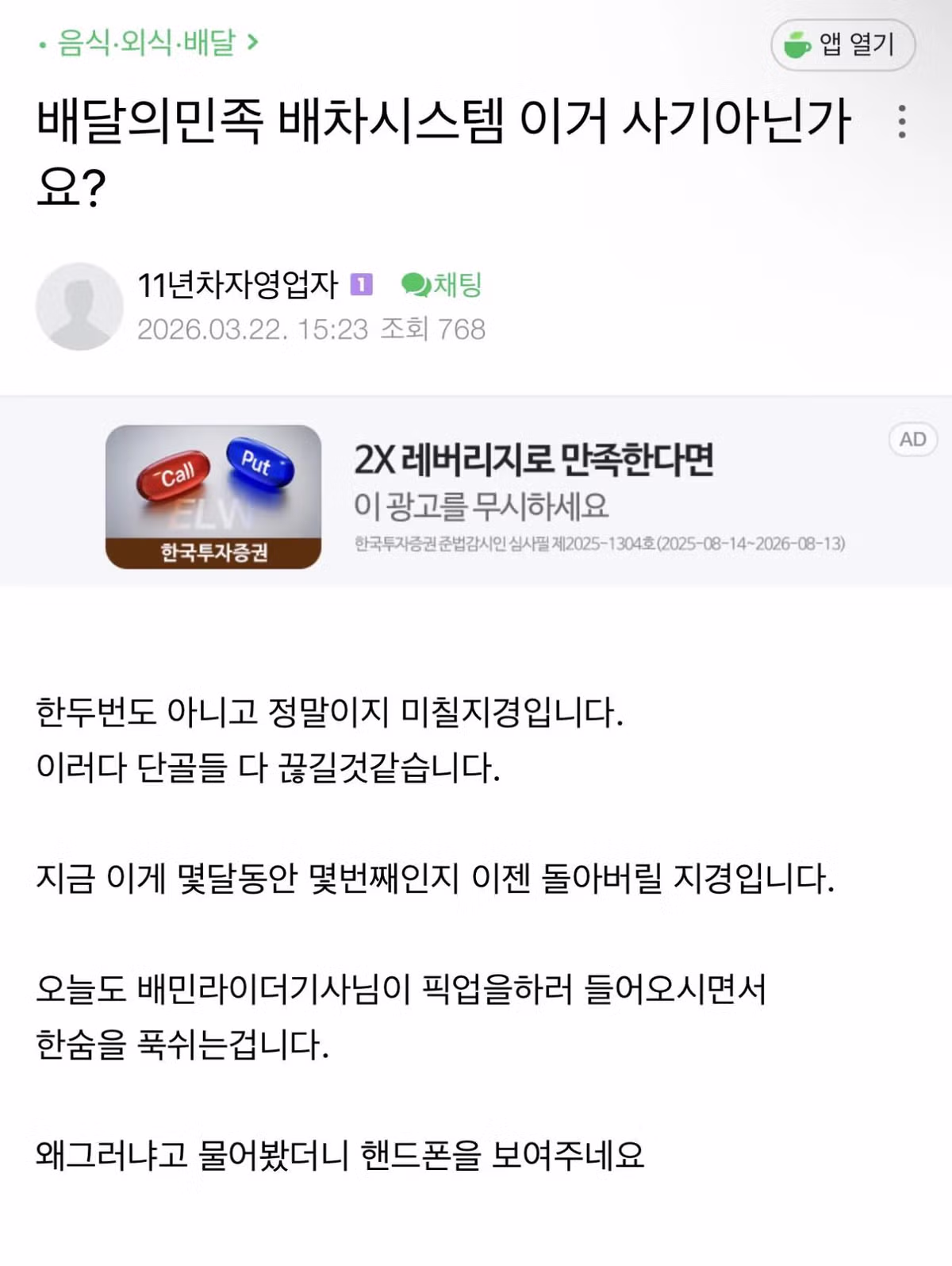Open the post overflow menu

[x=902, y=121]
